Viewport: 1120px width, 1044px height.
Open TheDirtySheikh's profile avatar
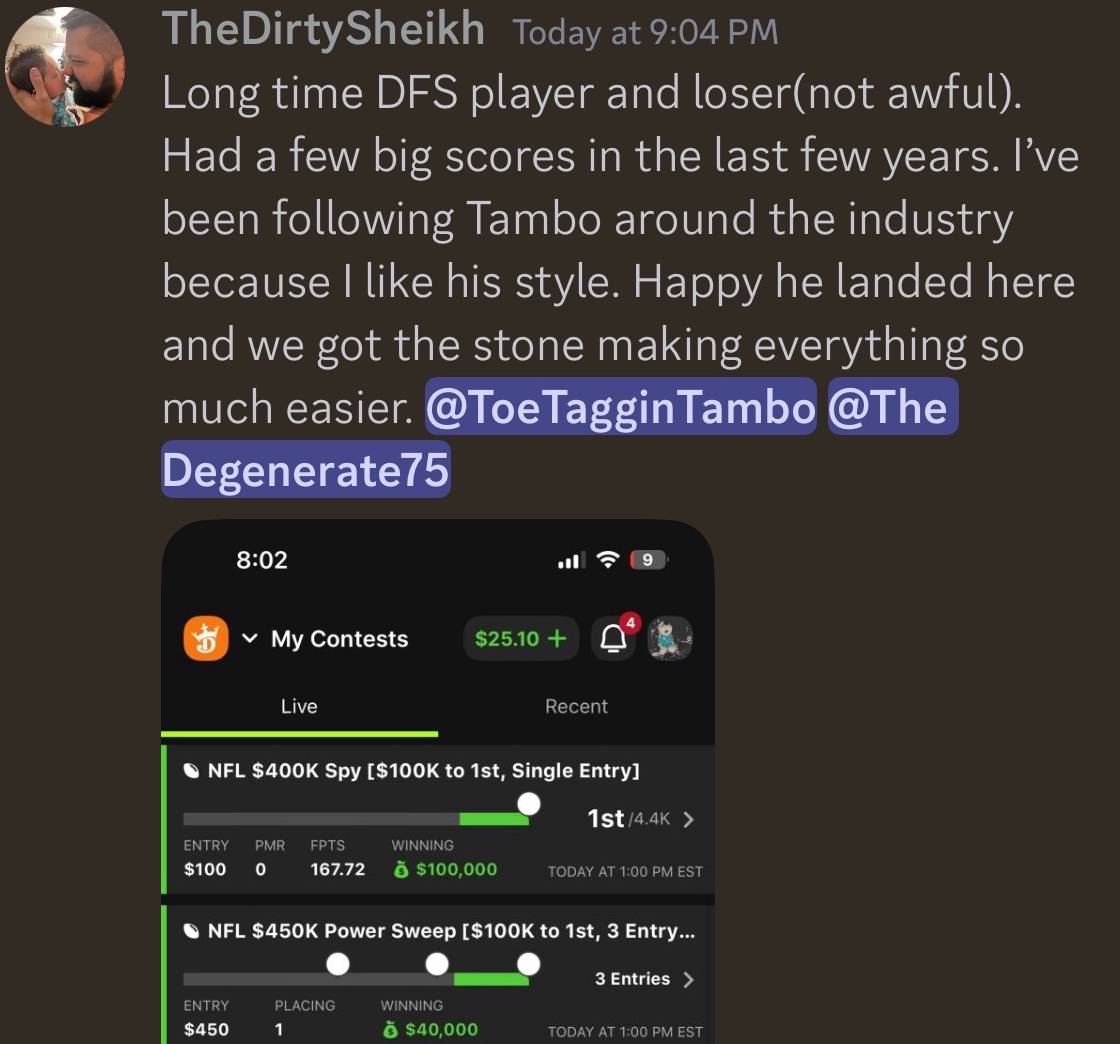[x=65, y=67]
